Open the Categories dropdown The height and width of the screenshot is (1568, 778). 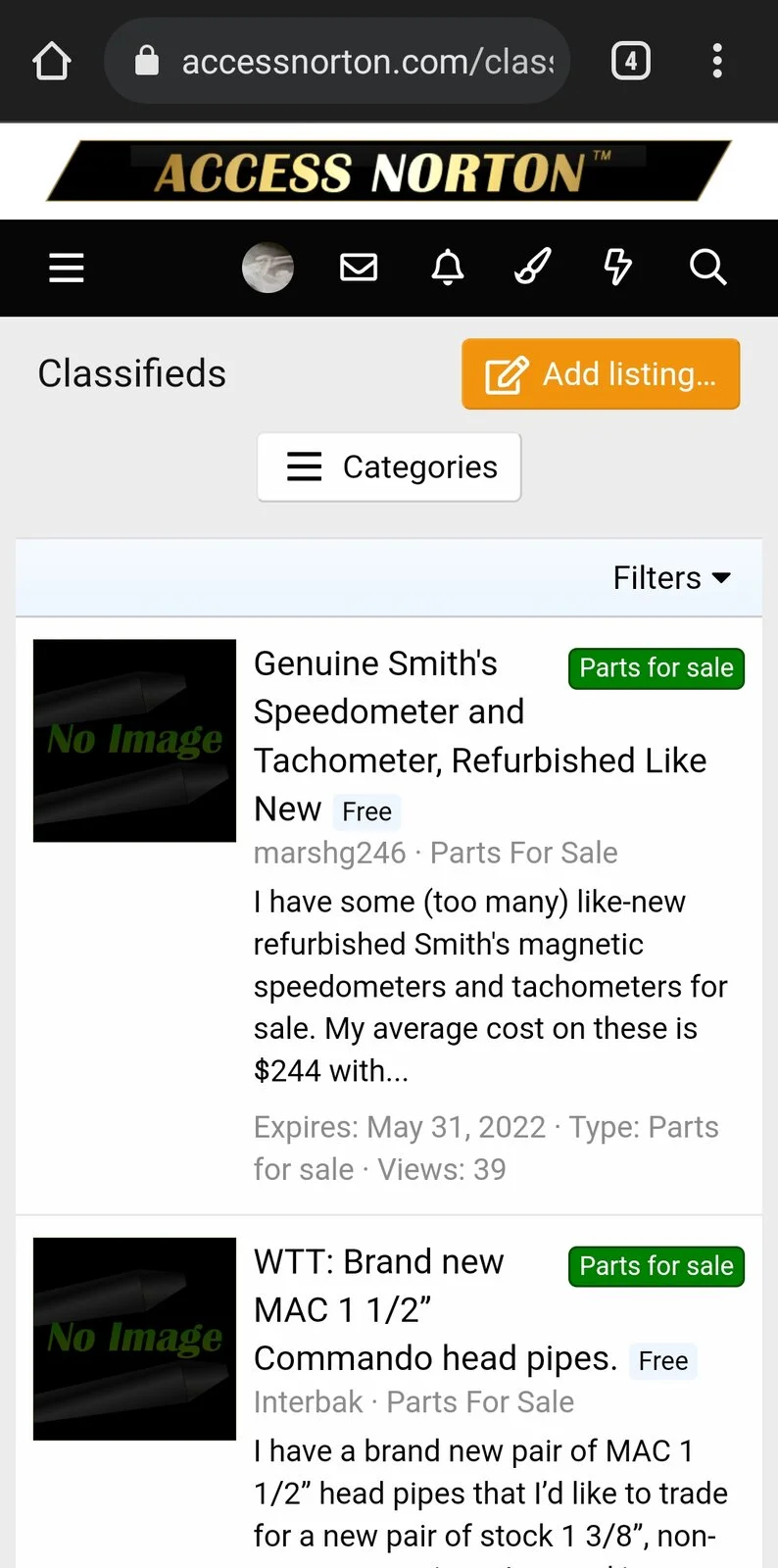pos(388,466)
